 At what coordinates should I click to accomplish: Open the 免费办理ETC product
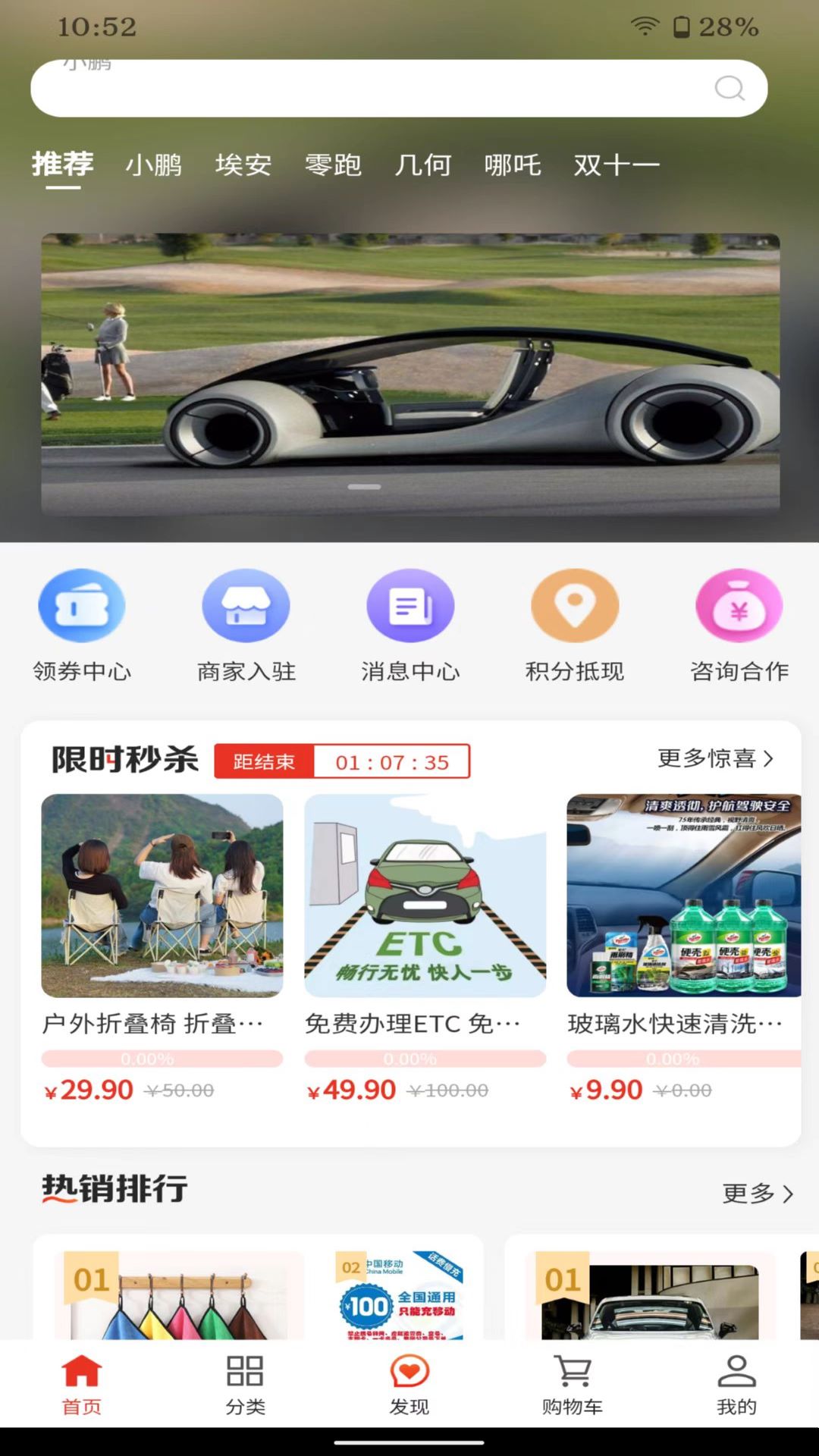(x=426, y=897)
